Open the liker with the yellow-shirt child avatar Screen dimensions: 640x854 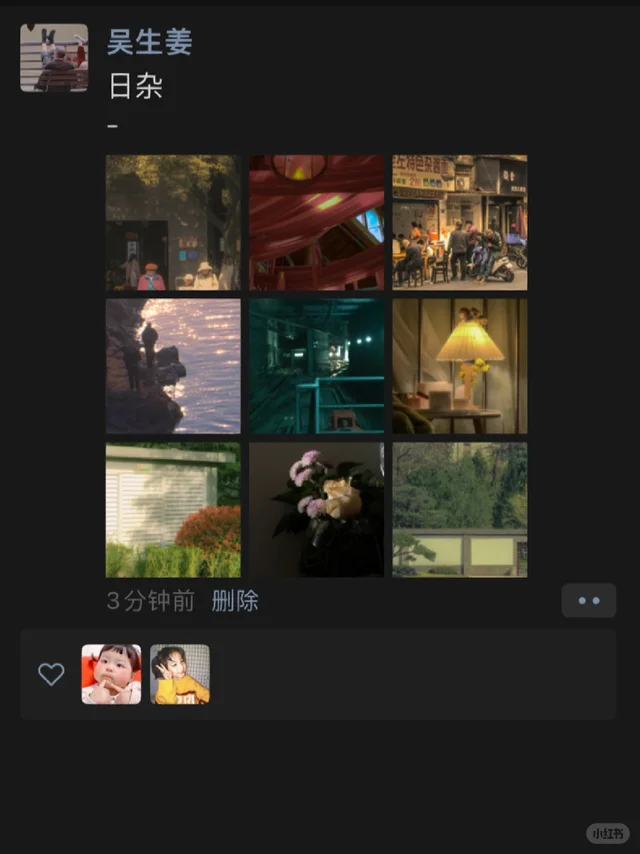(x=180, y=674)
